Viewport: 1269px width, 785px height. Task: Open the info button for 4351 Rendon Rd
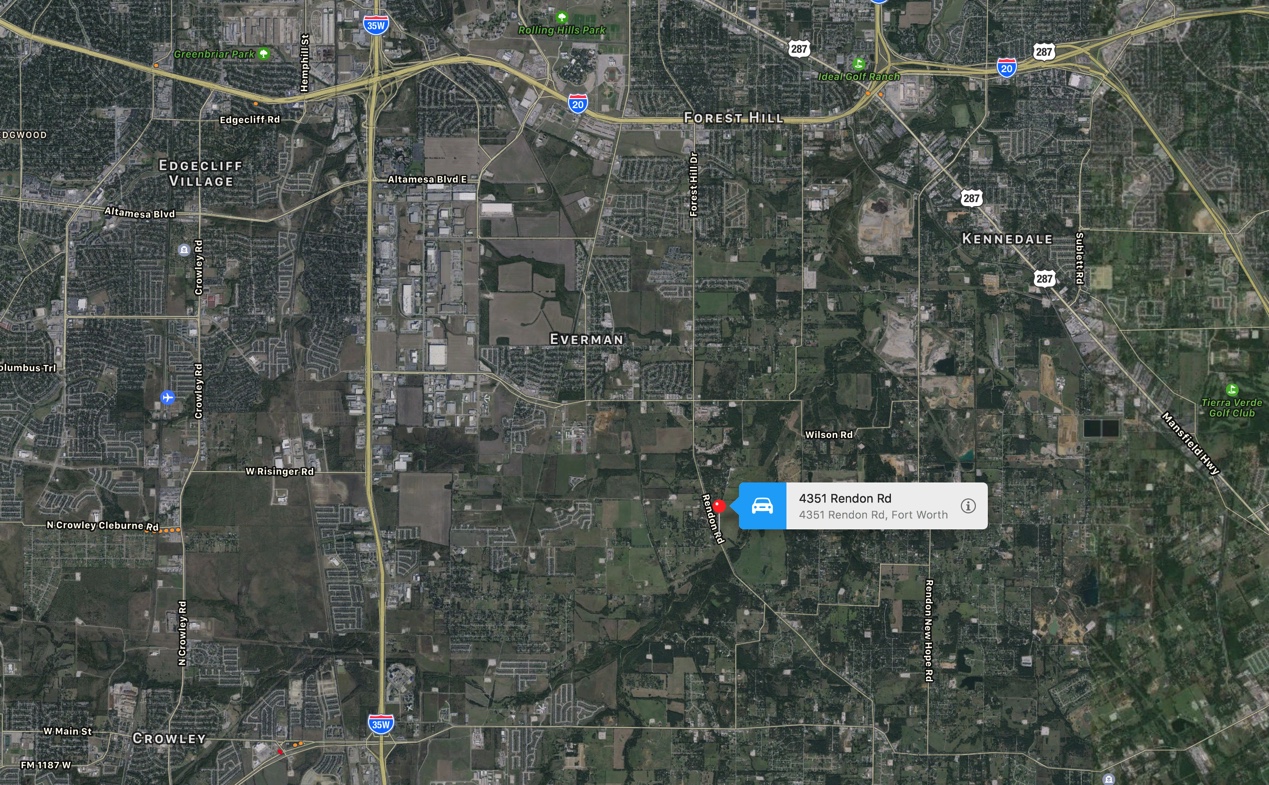pyautogui.click(x=968, y=506)
